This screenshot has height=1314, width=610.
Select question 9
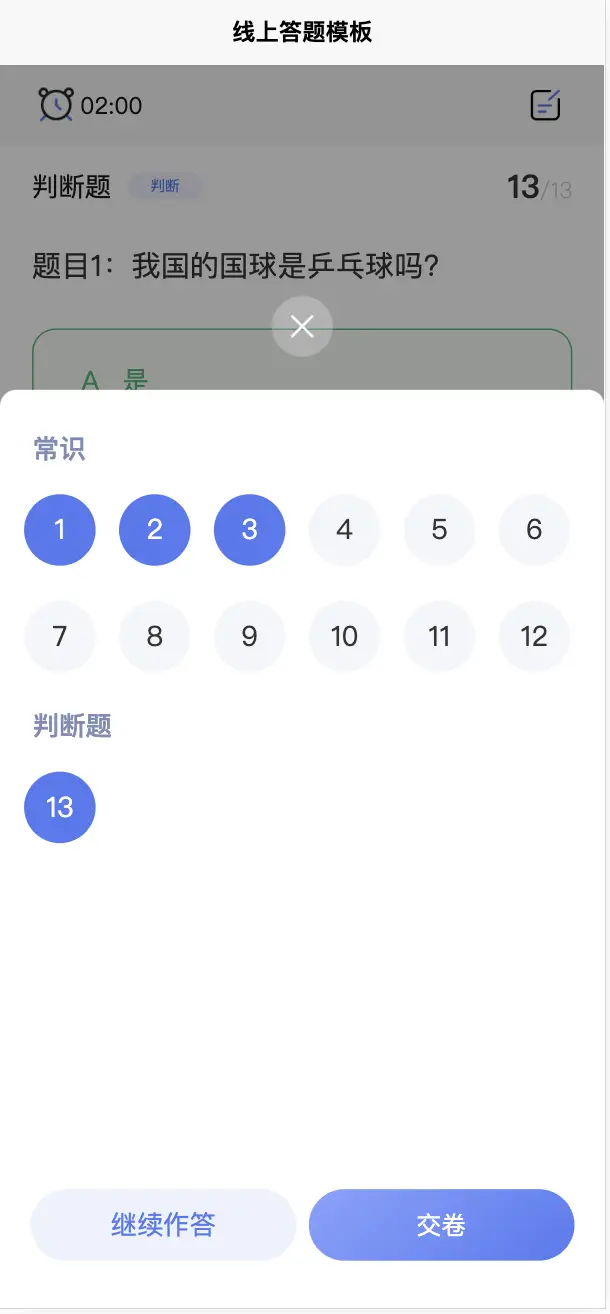pyautogui.click(x=250, y=636)
